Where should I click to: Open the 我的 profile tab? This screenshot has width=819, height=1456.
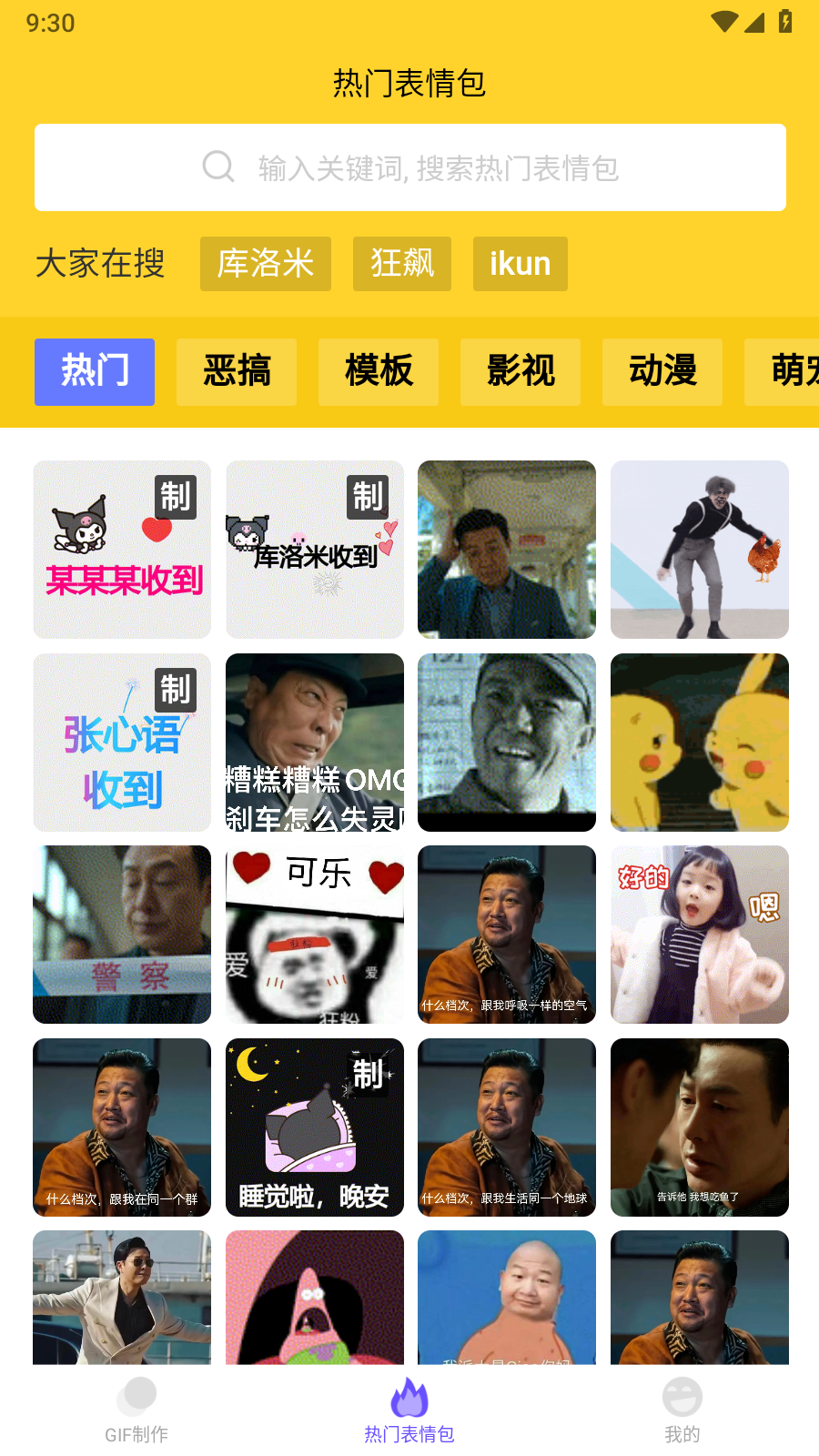click(682, 1410)
